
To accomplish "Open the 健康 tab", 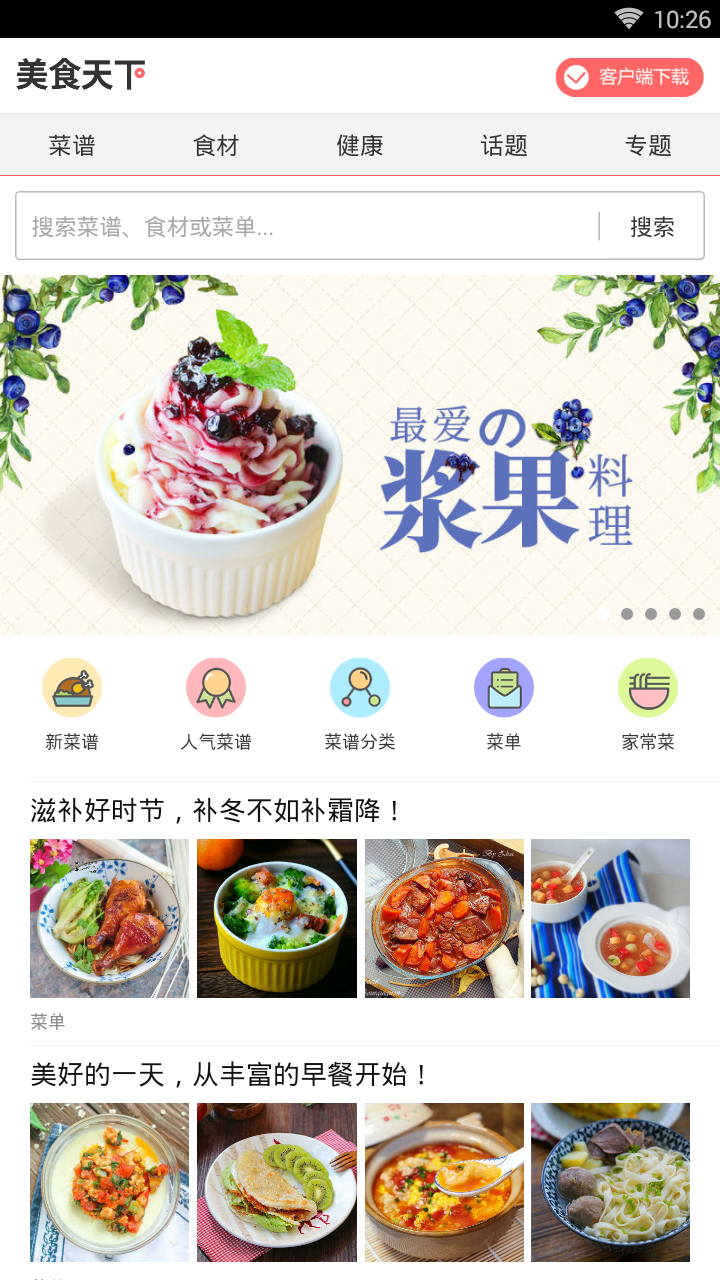I will point(360,146).
